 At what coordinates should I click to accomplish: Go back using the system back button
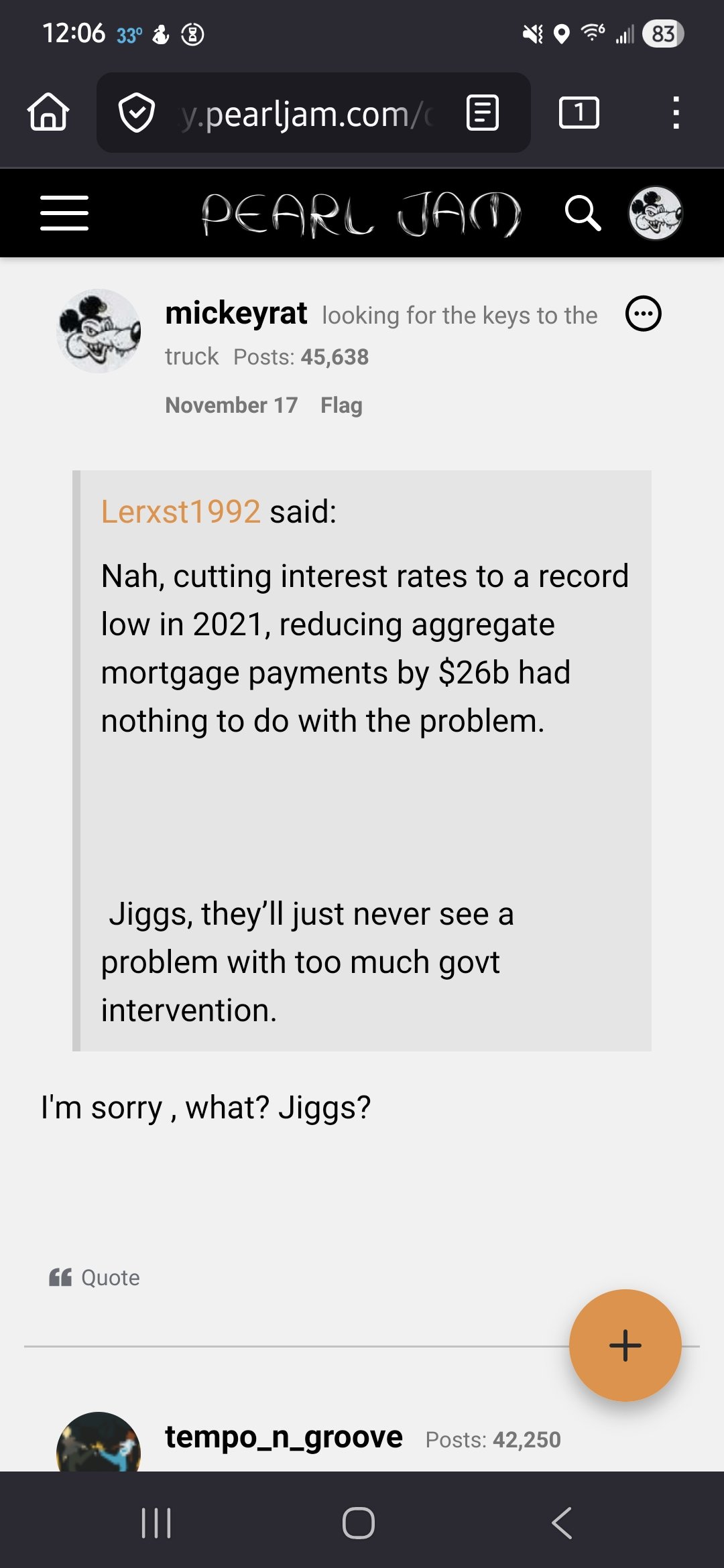(562, 1523)
